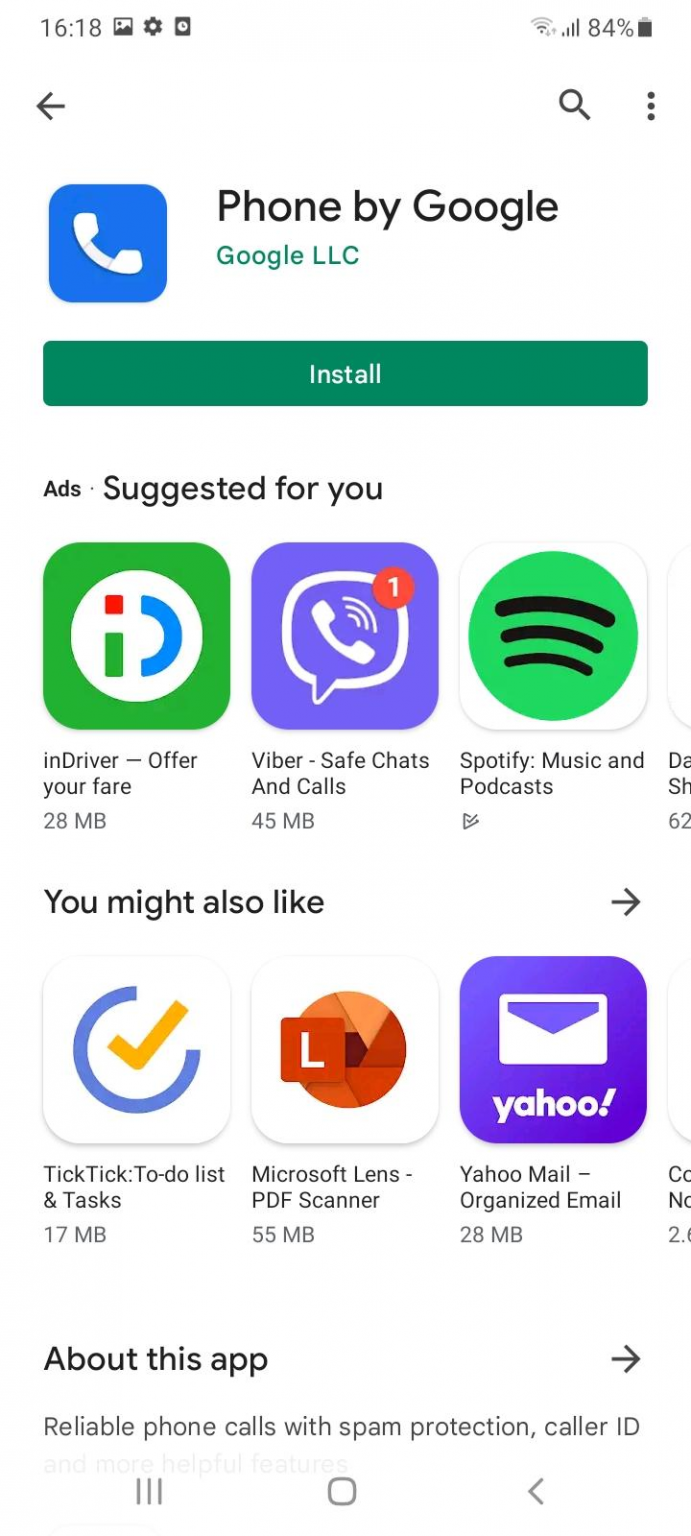This screenshot has width=691, height=1536.
Task: Expand the You might also like list
Action: pos(625,902)
